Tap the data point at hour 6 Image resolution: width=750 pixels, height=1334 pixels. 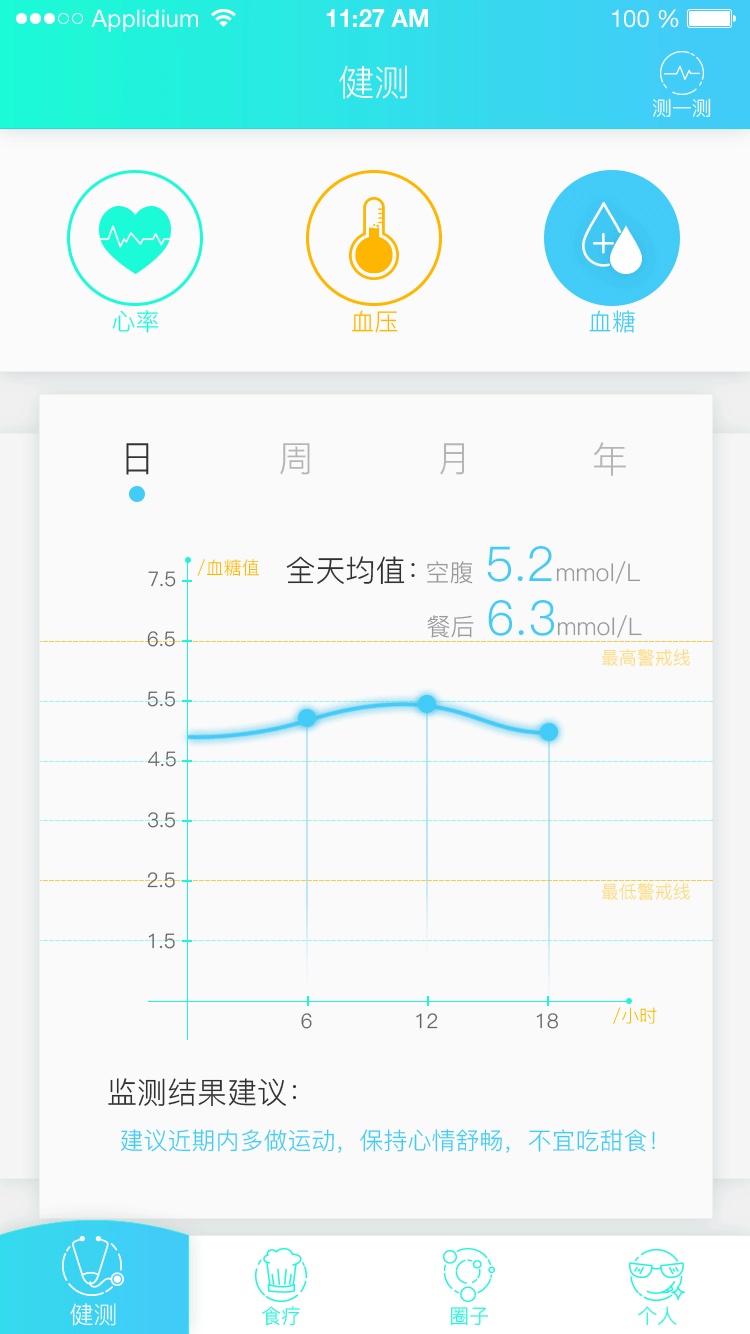pos(307,718)
